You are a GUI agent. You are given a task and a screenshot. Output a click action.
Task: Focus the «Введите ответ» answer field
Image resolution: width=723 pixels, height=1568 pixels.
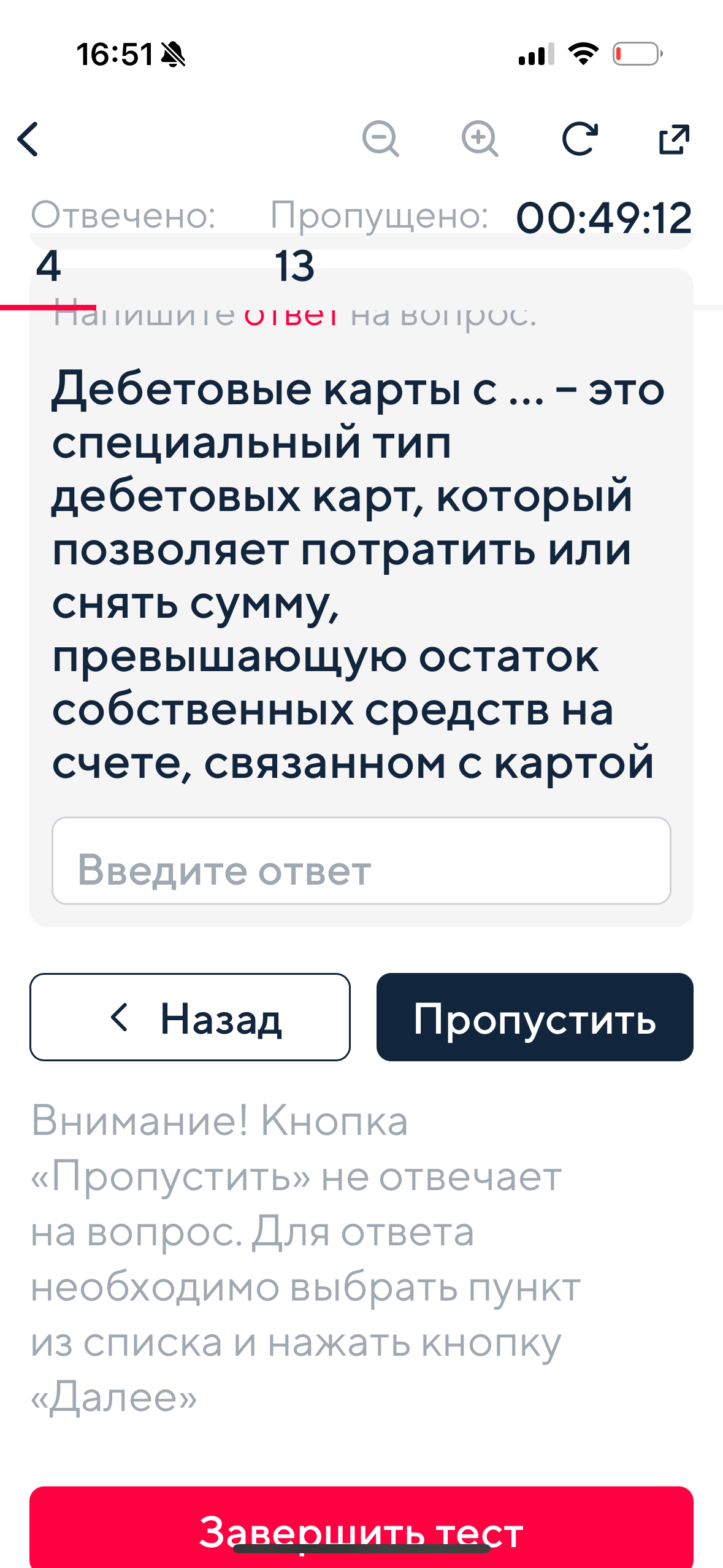click(361, 861)
